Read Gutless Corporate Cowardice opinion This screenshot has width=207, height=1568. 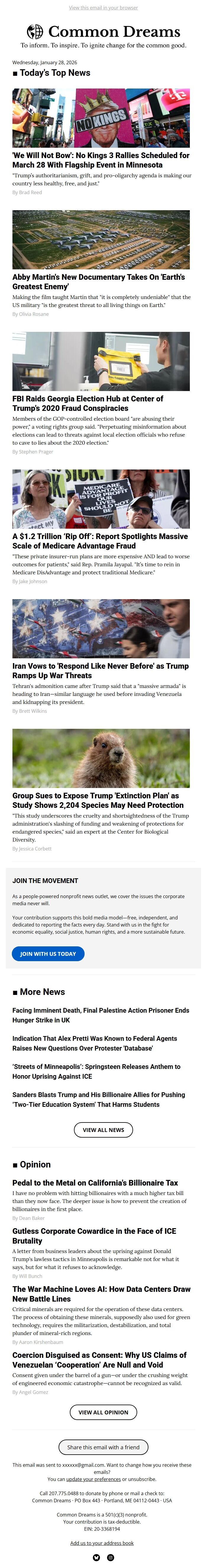pos(94,1236)
